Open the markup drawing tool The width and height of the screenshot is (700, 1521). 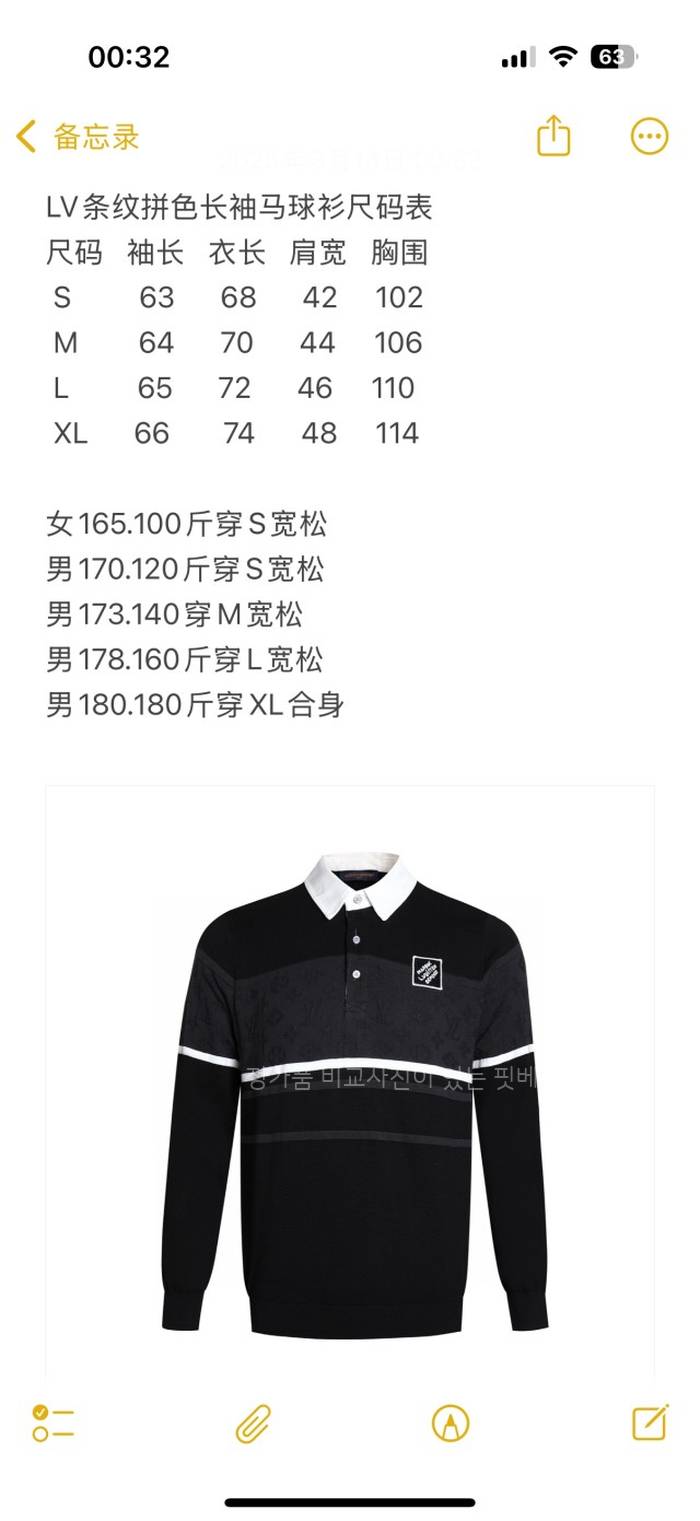point(450,1422)
